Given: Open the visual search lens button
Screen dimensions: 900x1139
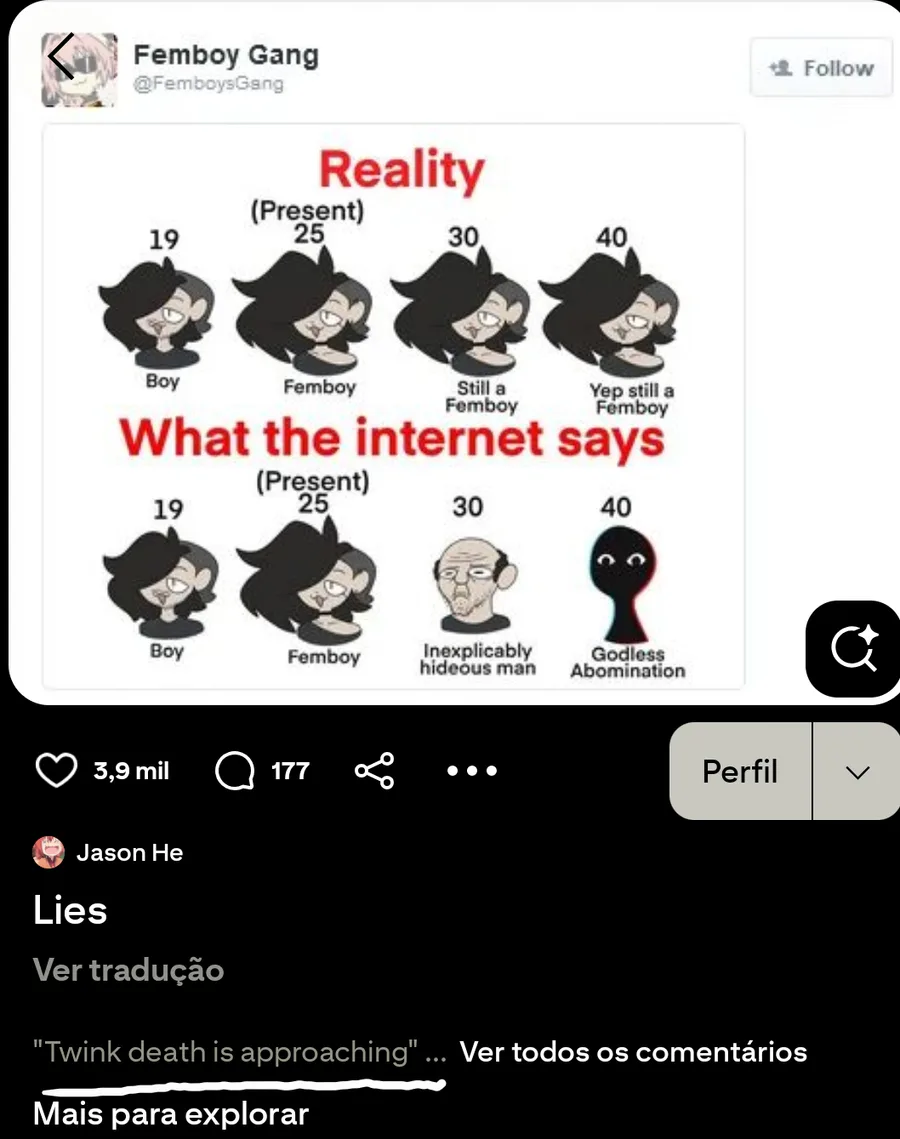Looking at the screenshot, I should coord(854,649).
